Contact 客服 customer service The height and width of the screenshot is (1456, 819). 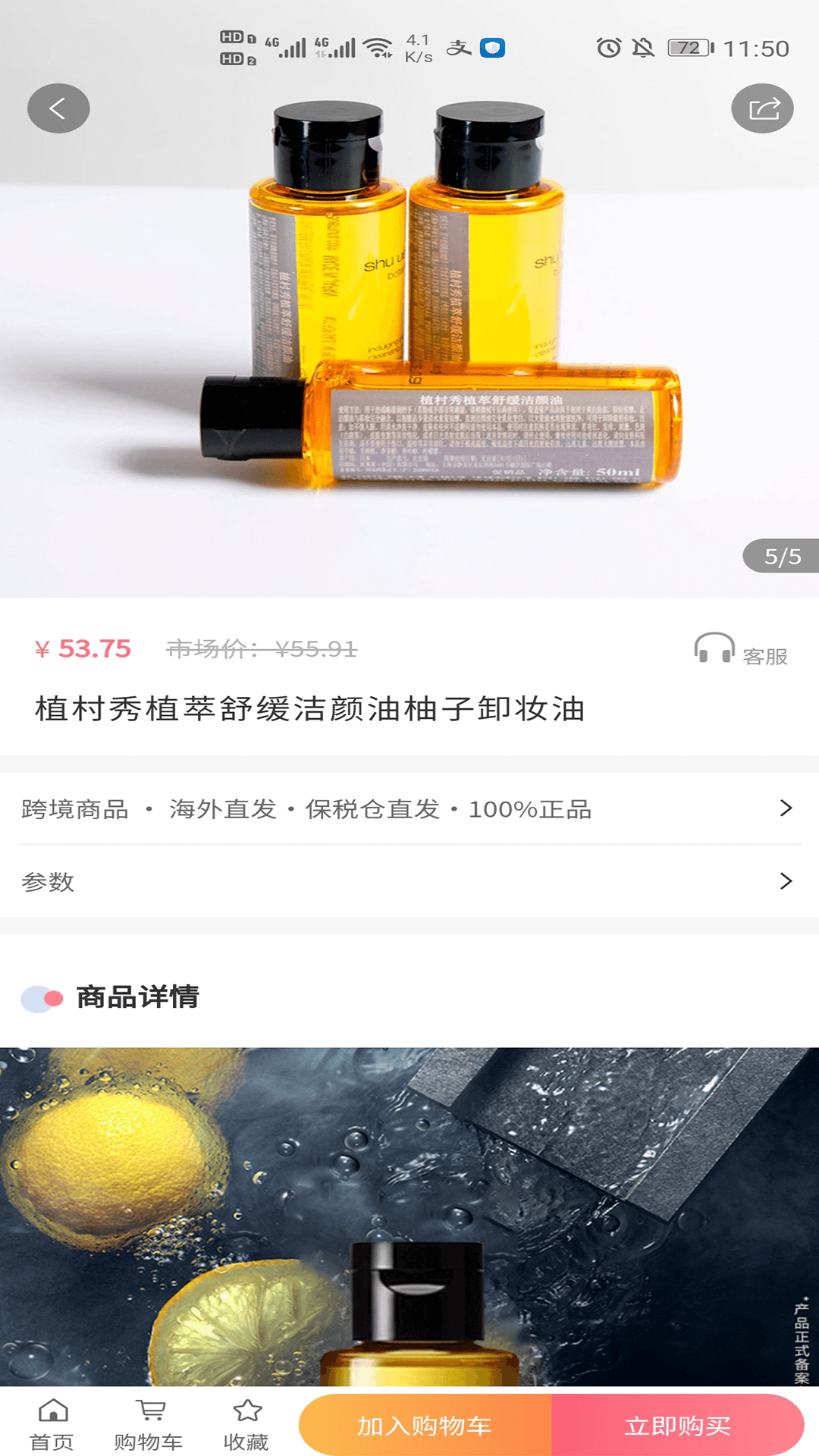[741, 651]
